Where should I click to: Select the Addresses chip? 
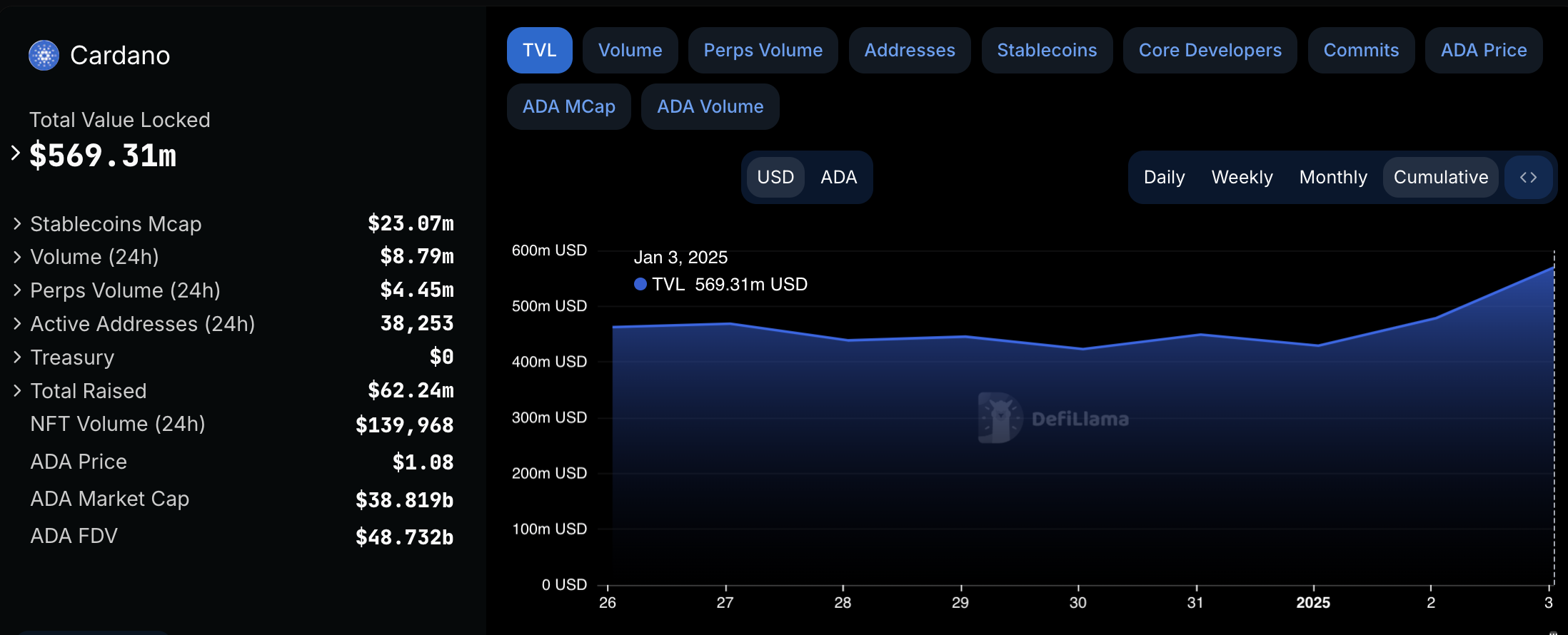click(x=909, y=50)
